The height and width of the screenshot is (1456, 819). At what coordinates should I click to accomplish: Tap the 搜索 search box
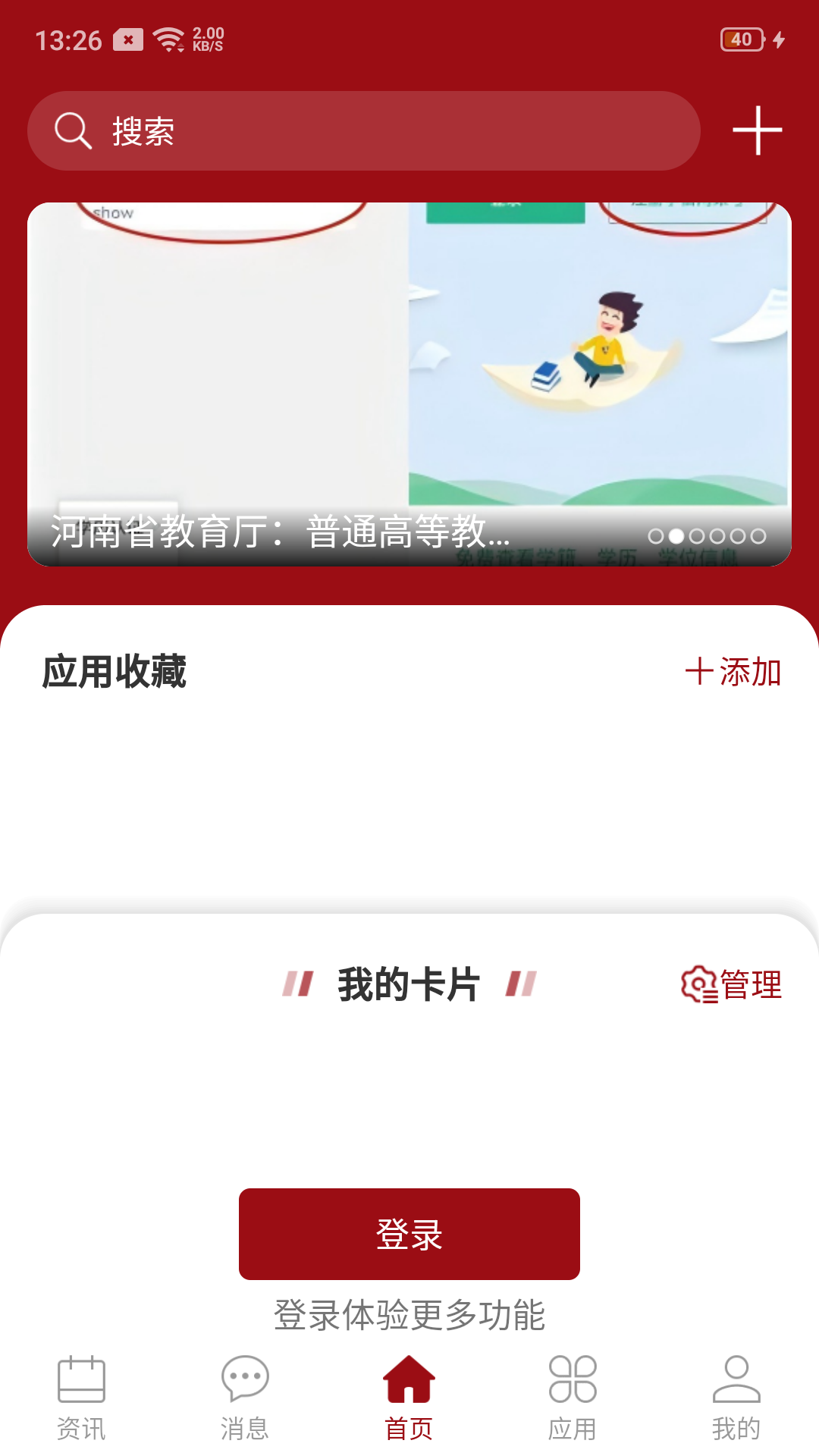(364, 131)
